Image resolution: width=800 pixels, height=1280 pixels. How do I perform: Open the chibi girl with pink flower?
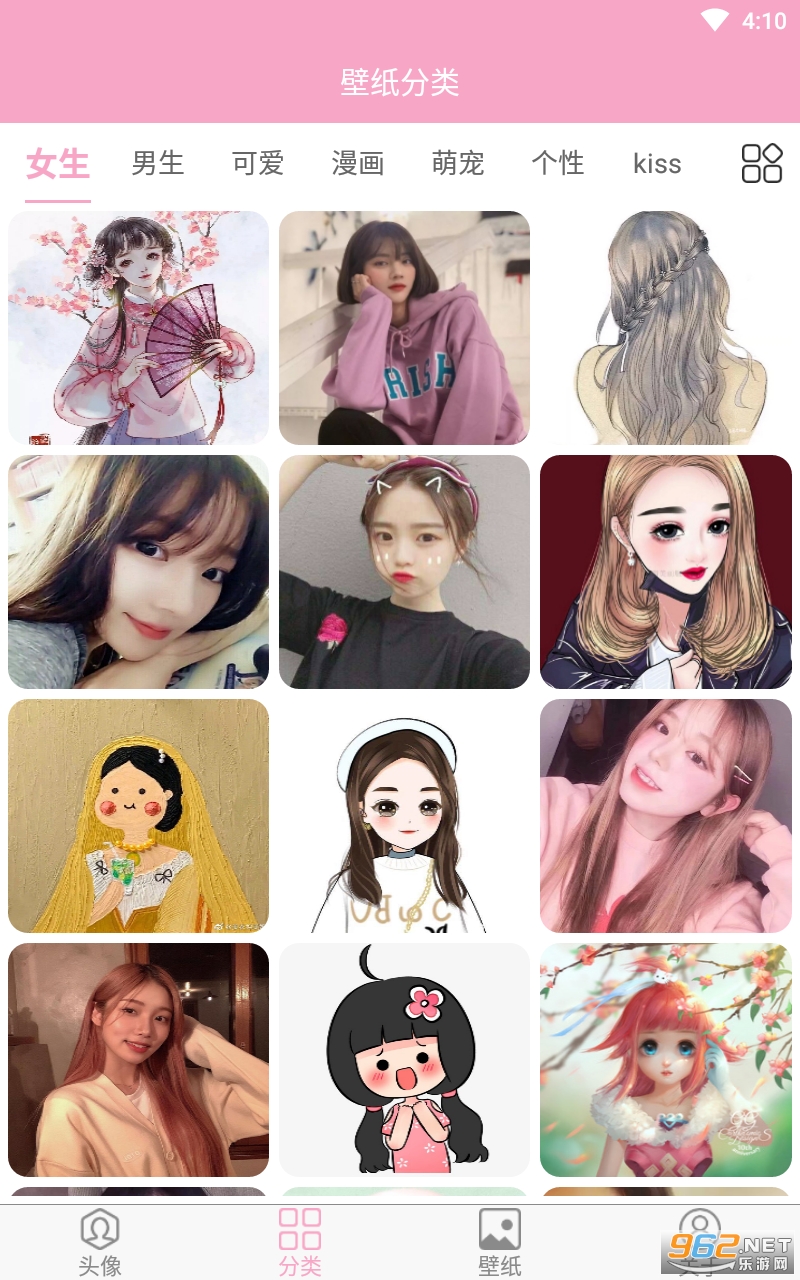(x=404, y=1060)
